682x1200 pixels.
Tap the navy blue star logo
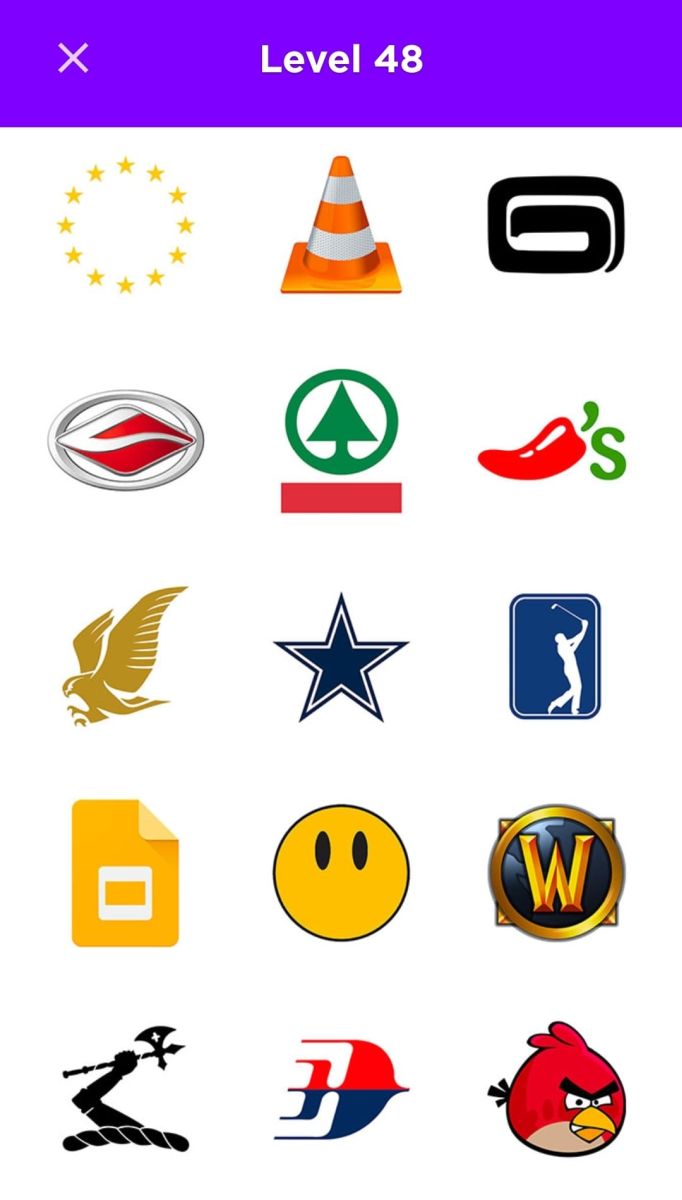click(x=341, y=657)
